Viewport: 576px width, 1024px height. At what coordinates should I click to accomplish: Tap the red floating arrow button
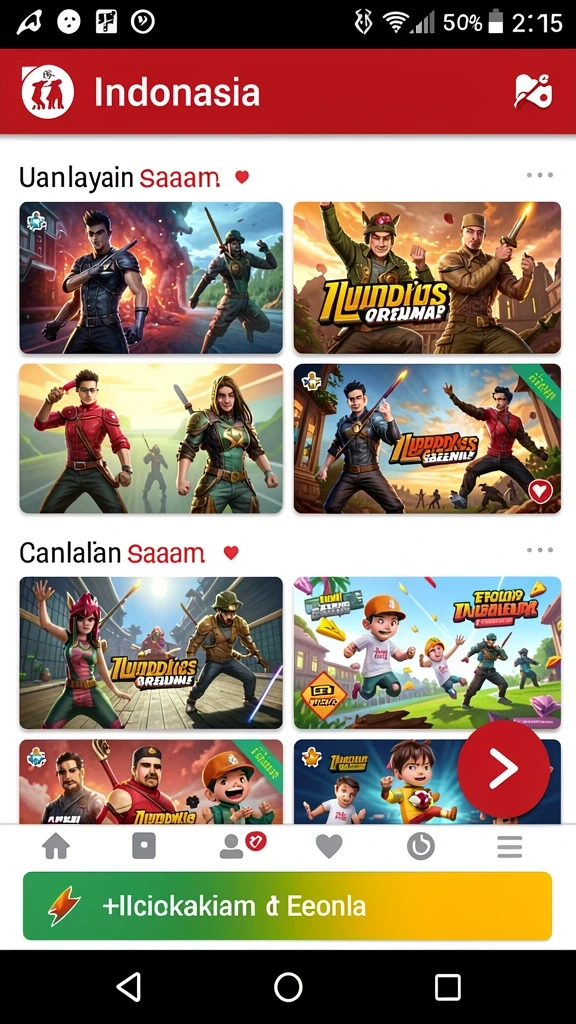click(x=503, y=768)
